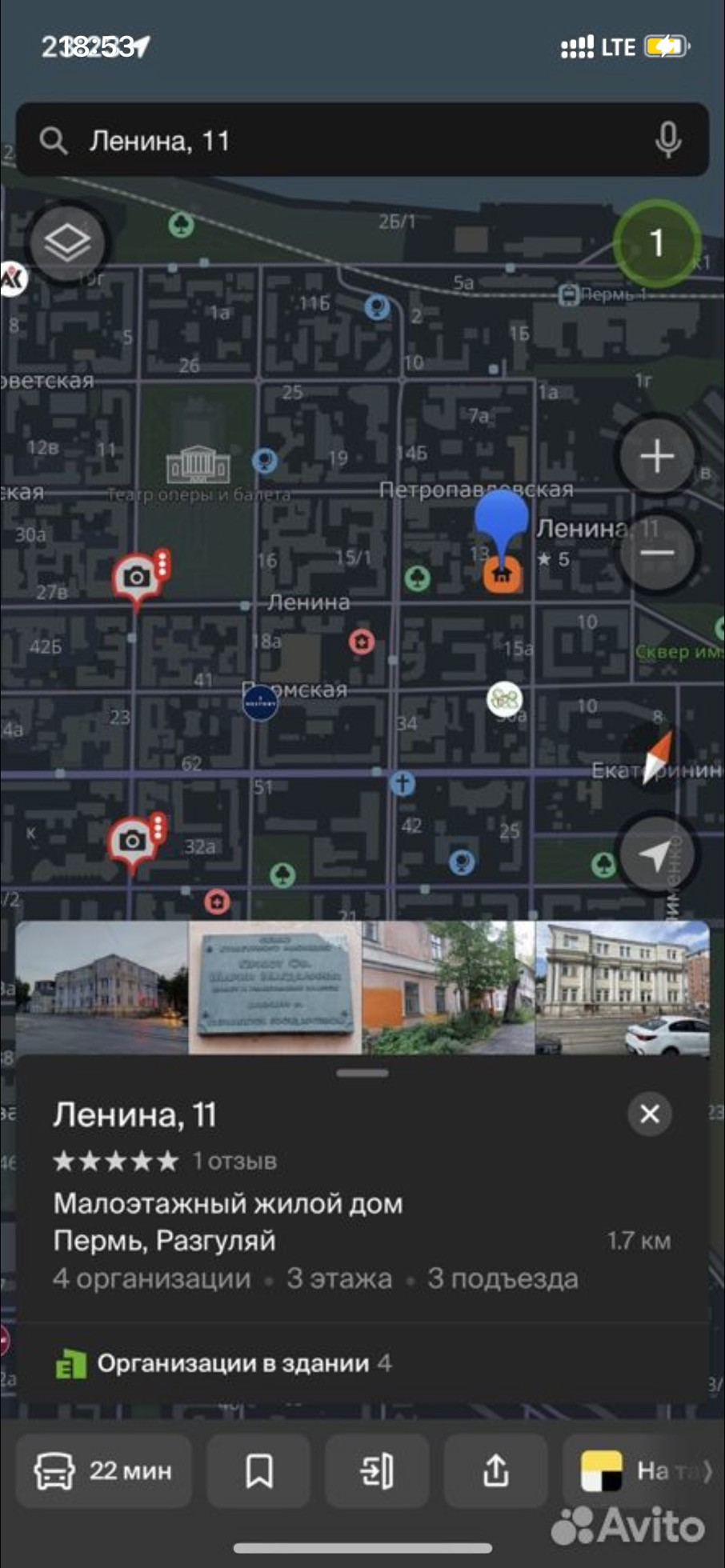Build the 22 мин car route
This screenshot has width=725, height=1568.
[x=103, y=1470]
